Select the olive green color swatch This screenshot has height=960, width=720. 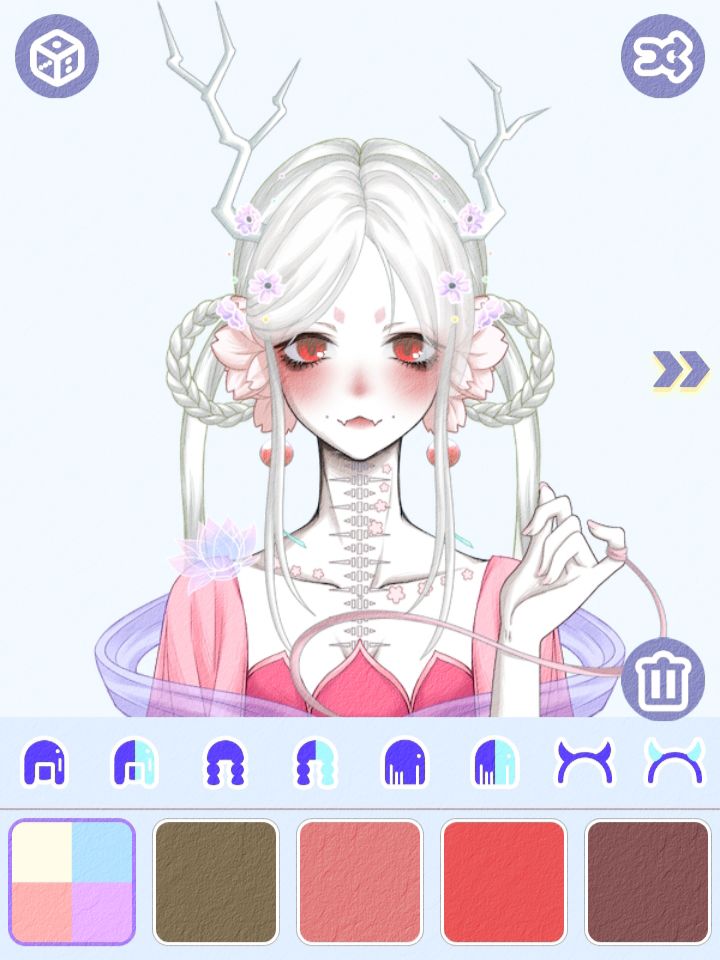pos(213,878)
